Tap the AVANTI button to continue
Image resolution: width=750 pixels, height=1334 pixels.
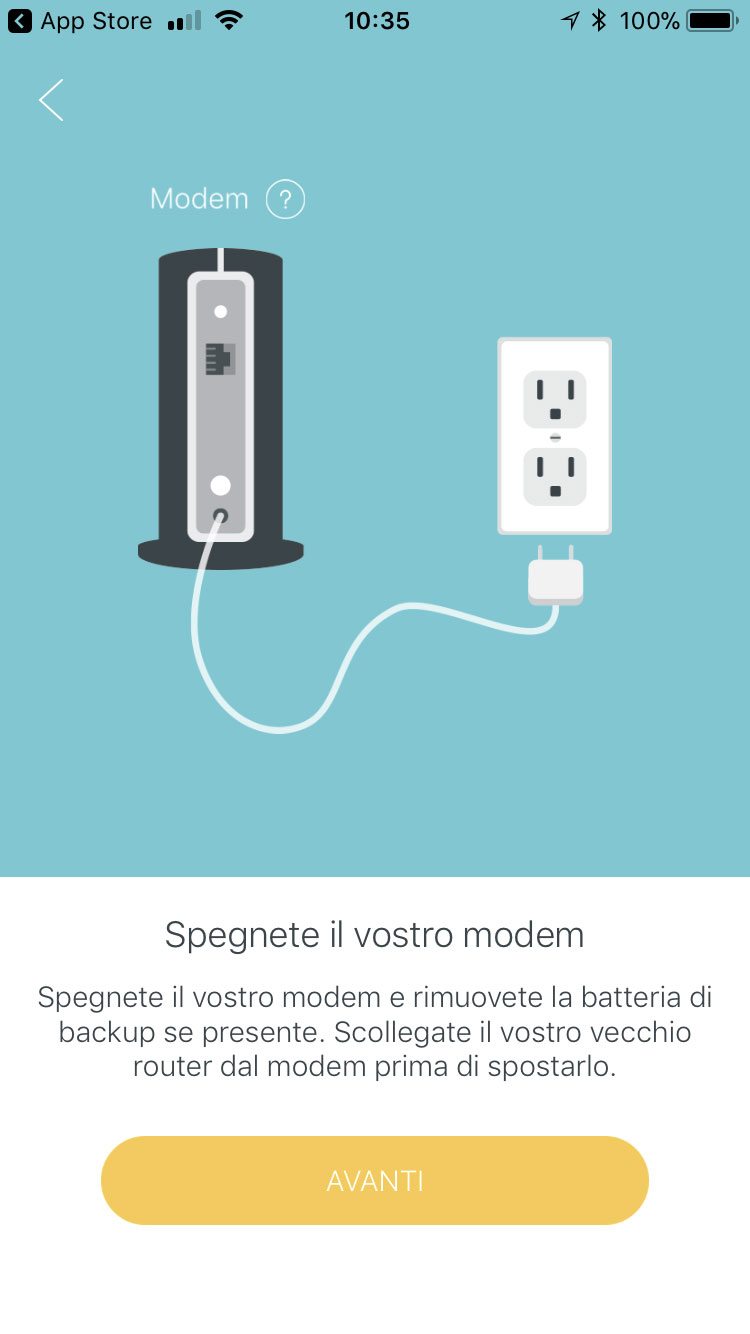pos(375,1180)
